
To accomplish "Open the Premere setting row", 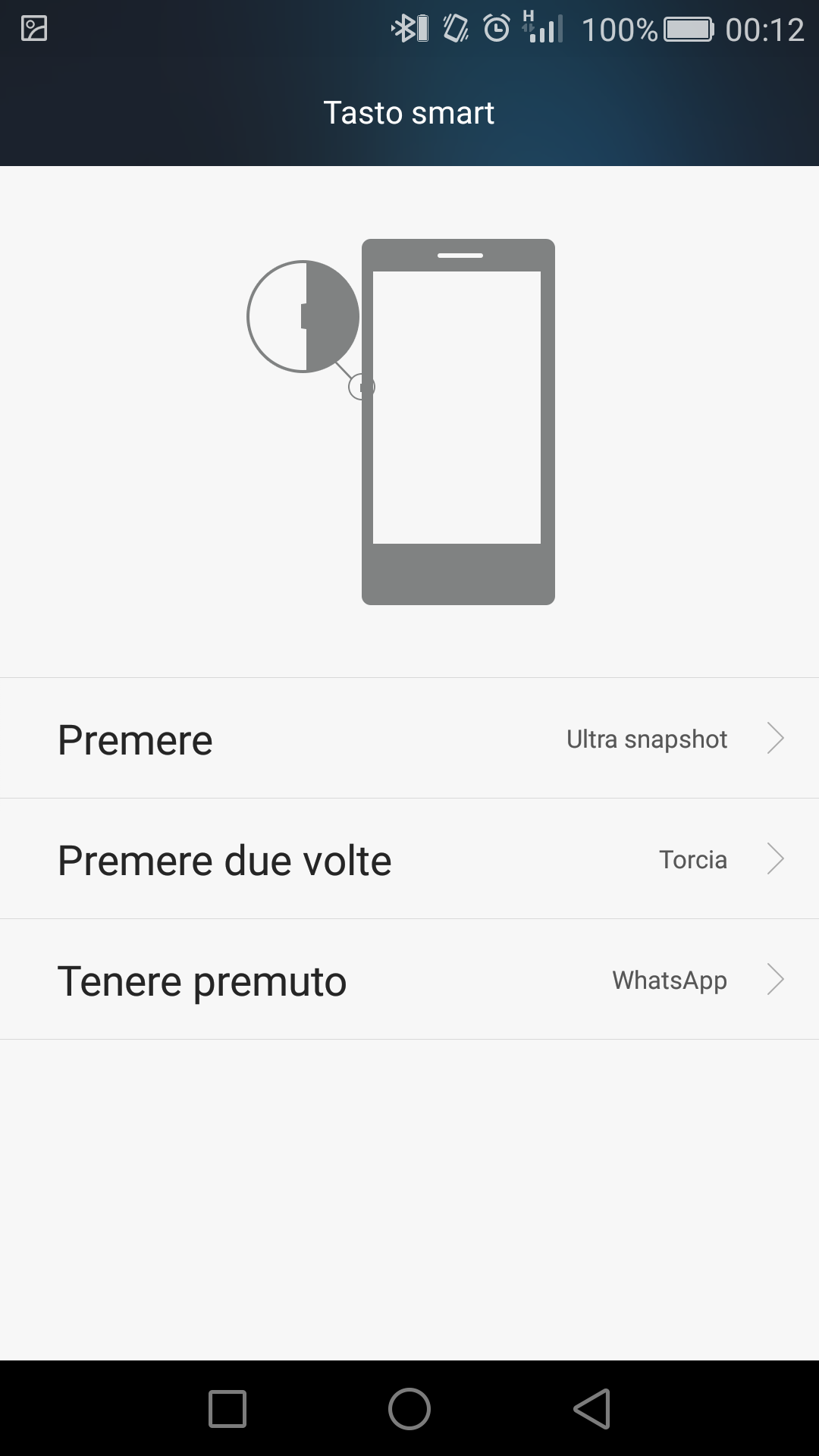I will tap(409, 738).
